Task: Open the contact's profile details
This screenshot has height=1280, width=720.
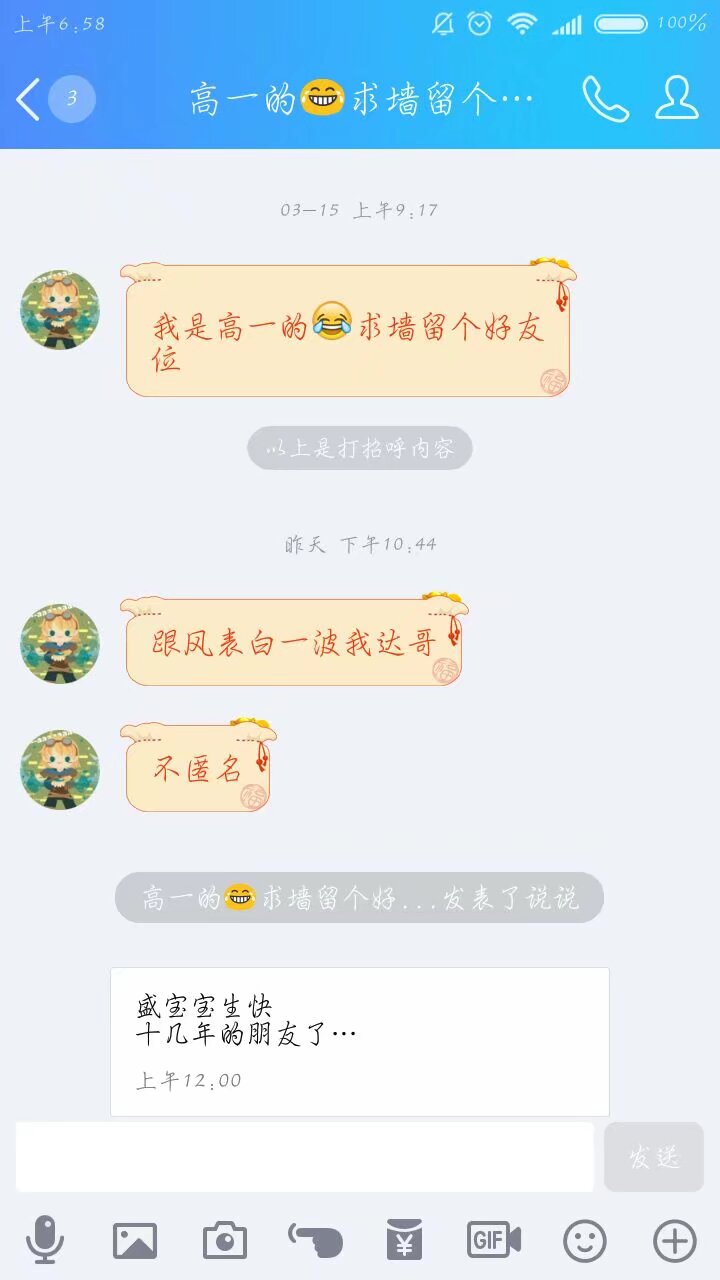Action: pyautogui.click(x=677, y=98)
